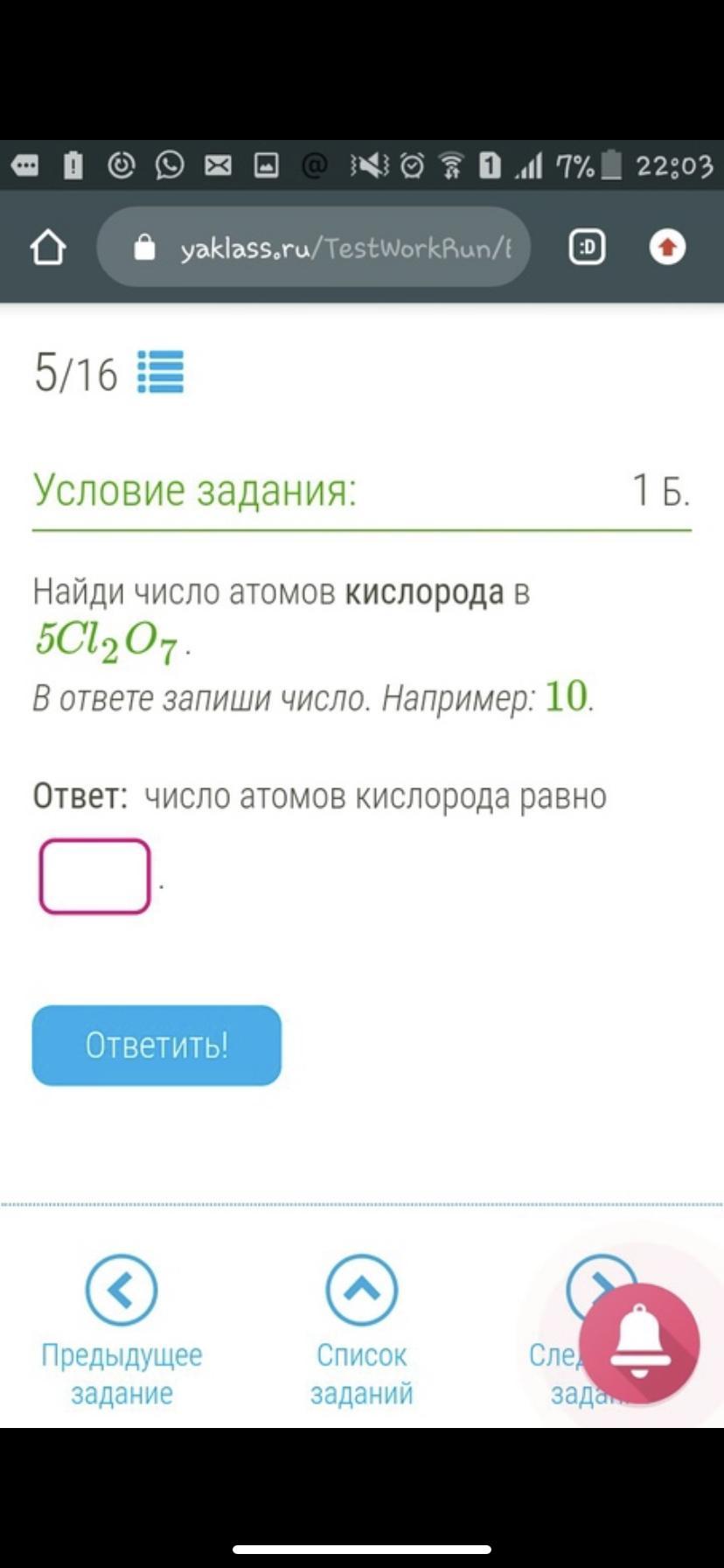Tap the browser home icon
The width and height of the screenshot is (724, 1568).
coord(48,248)
